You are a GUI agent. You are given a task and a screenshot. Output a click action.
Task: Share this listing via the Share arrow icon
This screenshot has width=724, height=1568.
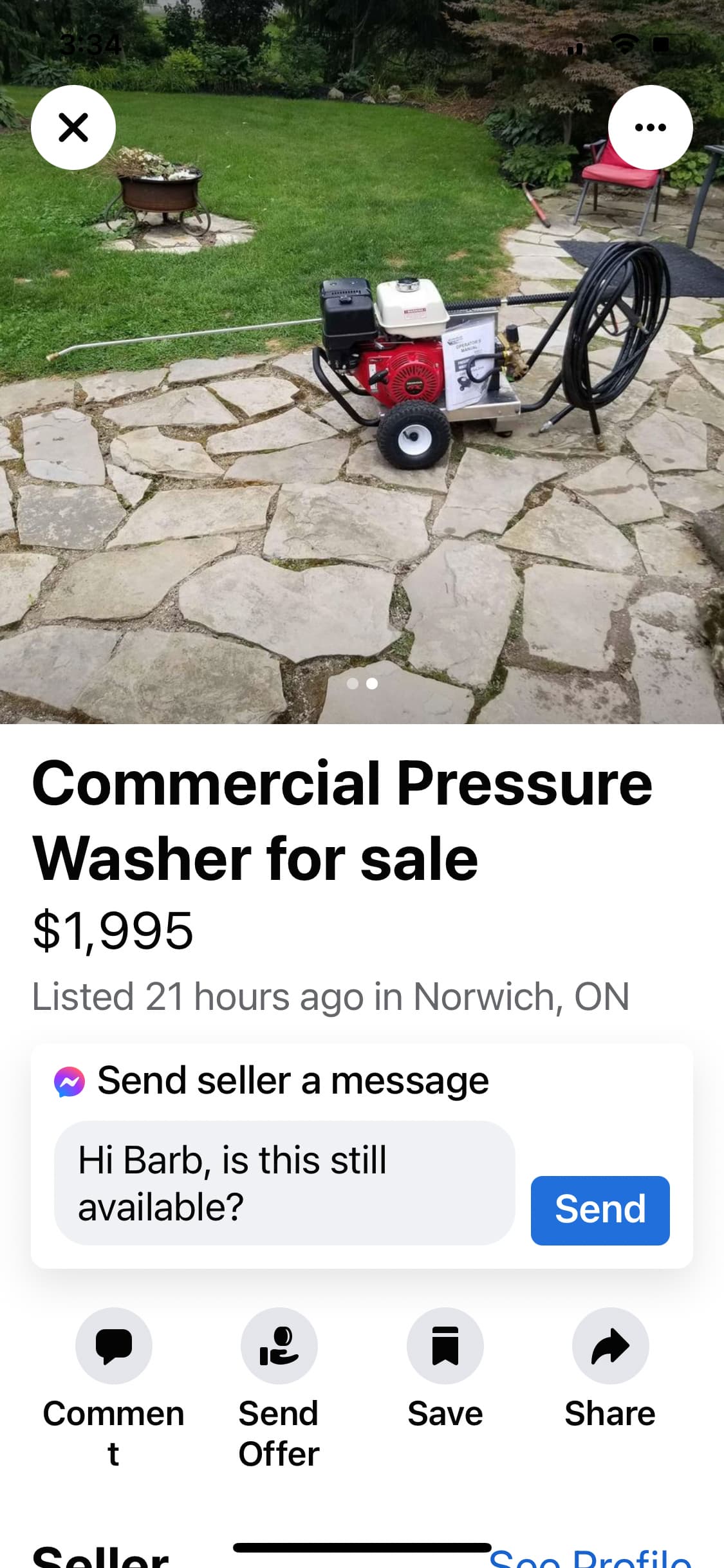click(x=610, y=1346)
